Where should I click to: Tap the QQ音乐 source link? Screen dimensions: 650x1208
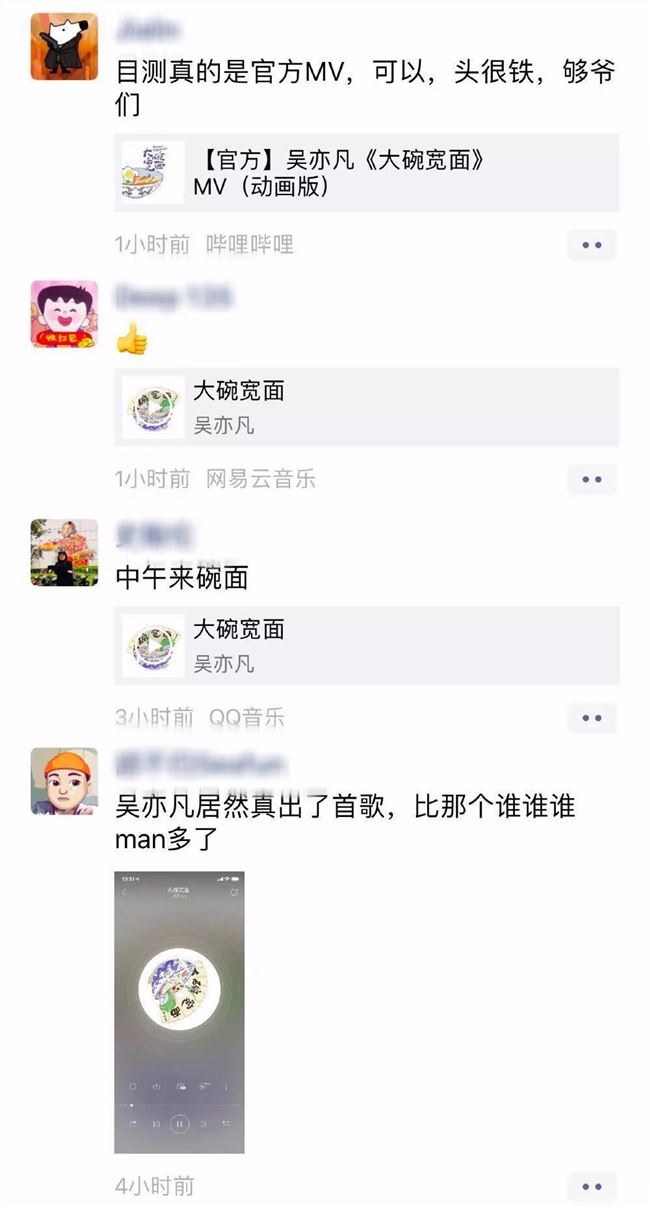pyautogui.click(x=247, y=717)
